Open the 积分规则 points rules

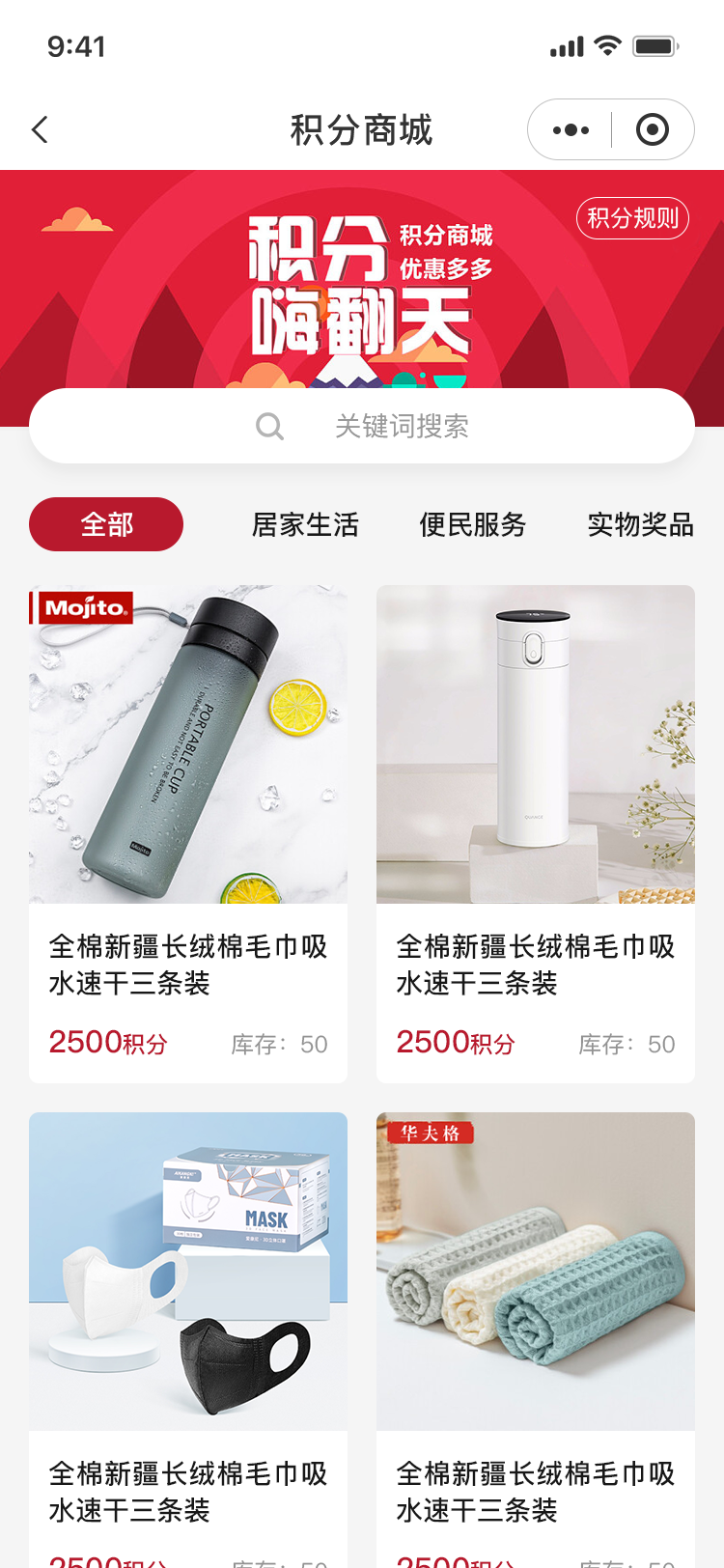tap(632, 218)
